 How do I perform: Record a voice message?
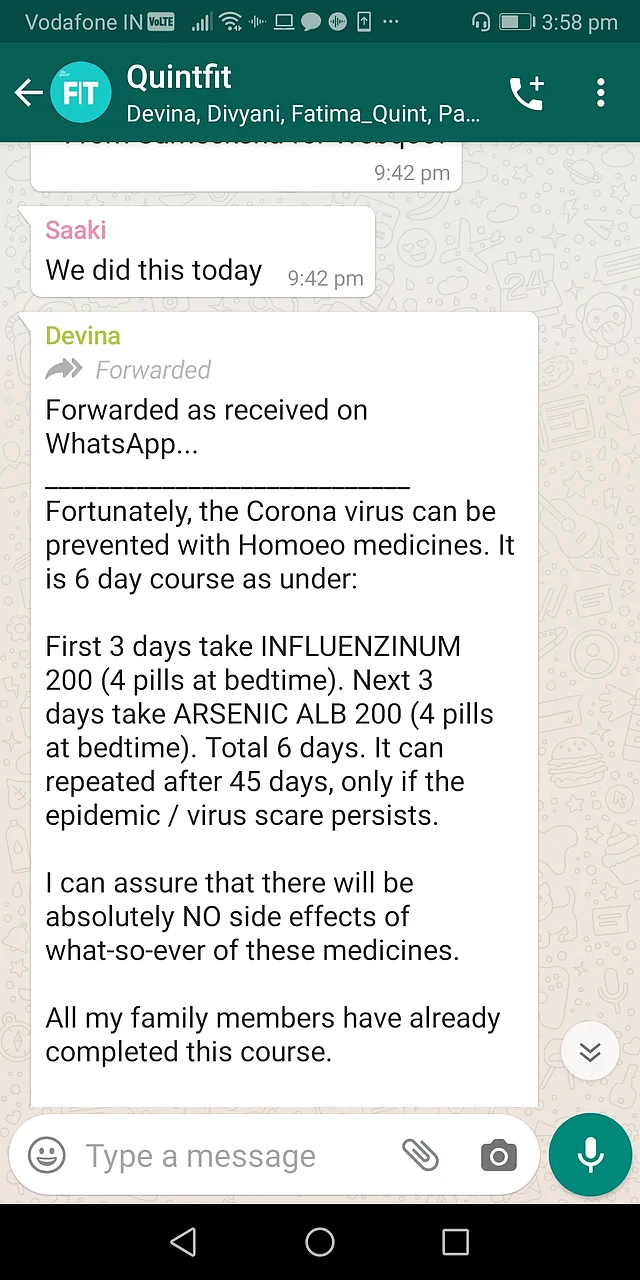(x=590, y=1155)
